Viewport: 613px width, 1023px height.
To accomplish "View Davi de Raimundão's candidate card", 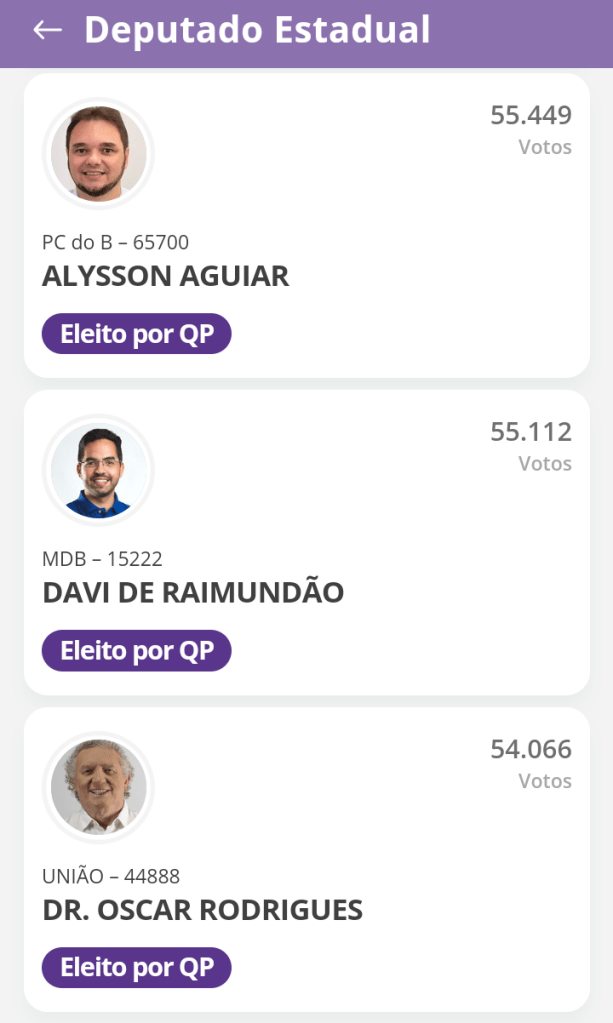I will (x=306, y=543).
